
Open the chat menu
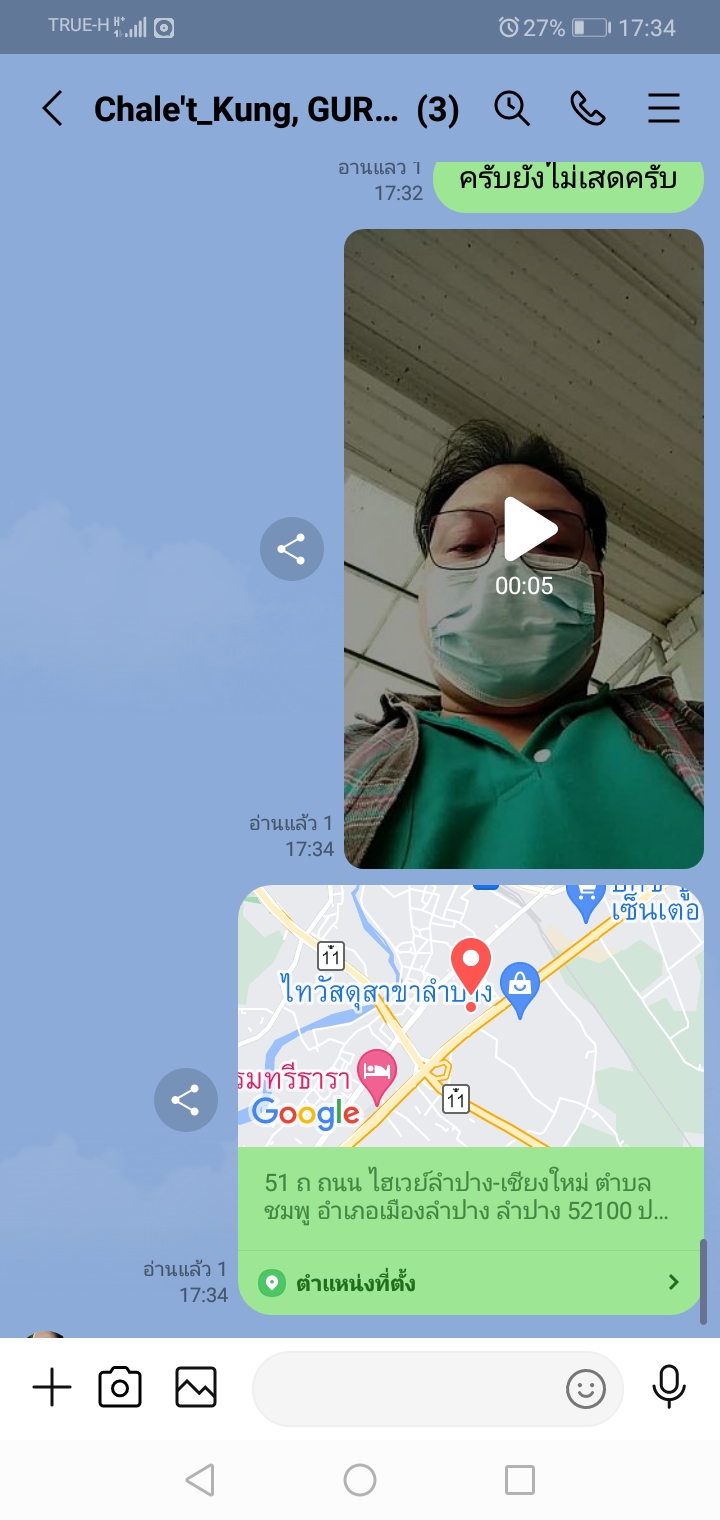[664, 109]
